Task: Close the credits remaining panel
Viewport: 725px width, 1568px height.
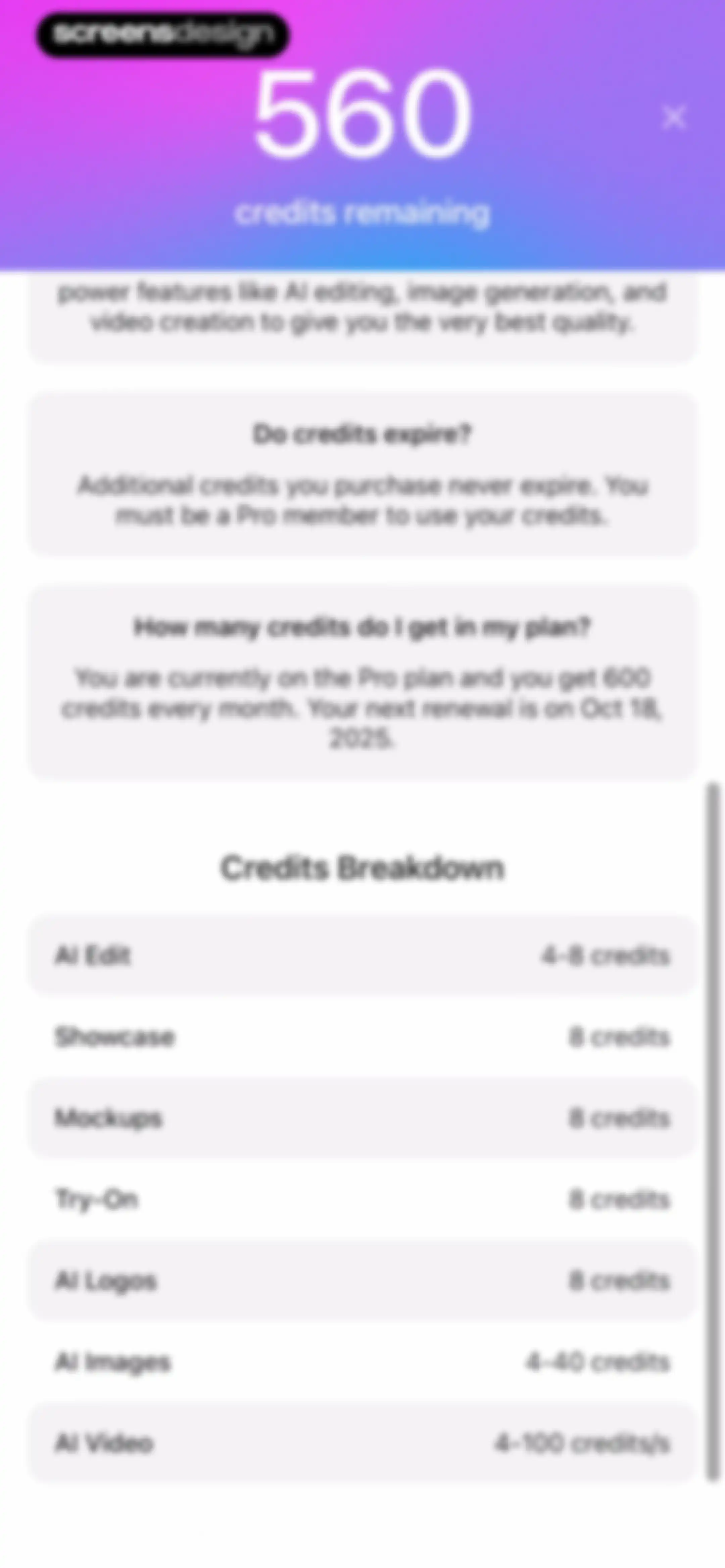Action: coord(674,118)
